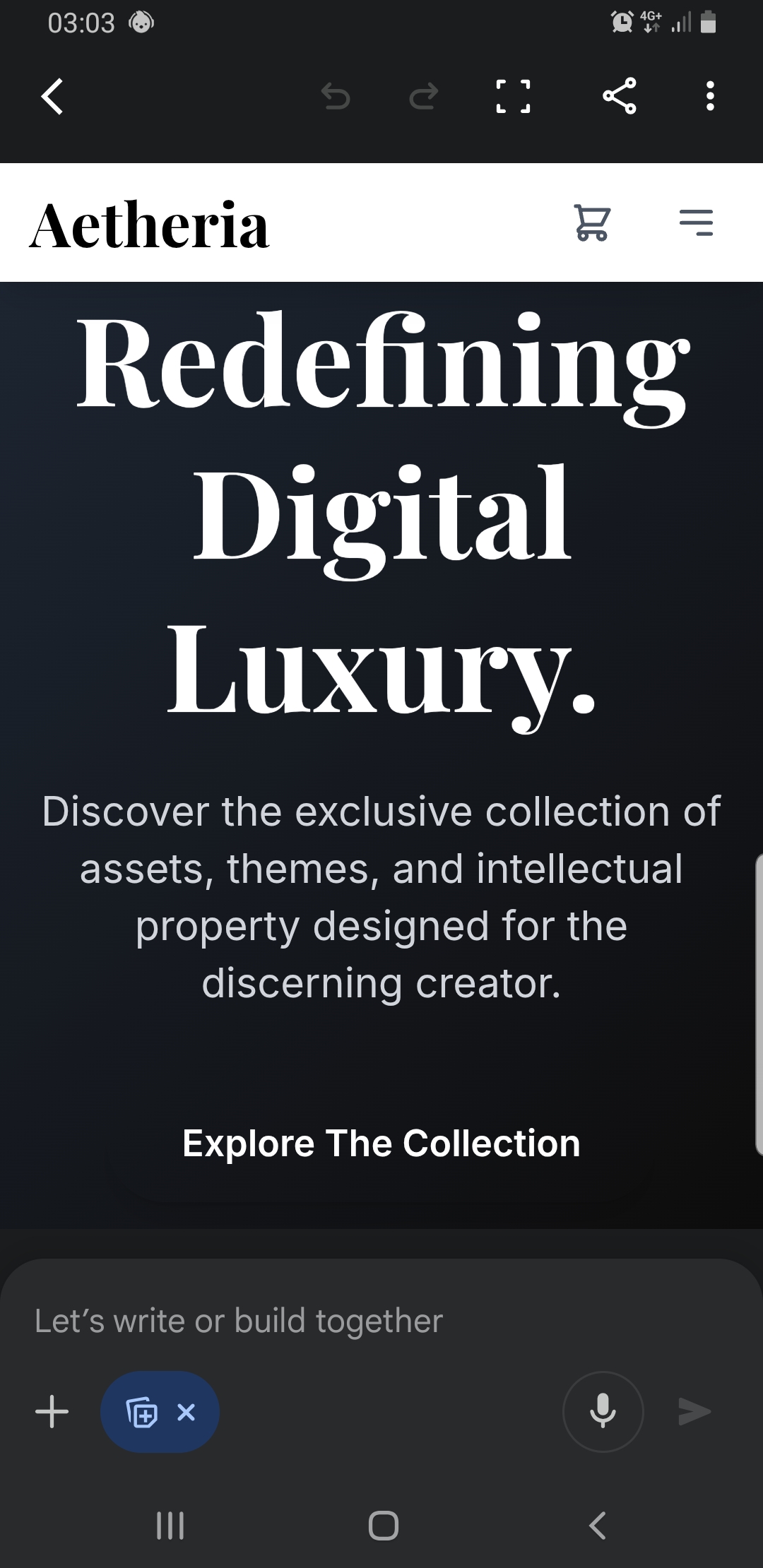This screenshot has height=1568, width=763.
Task: Start voice input with the microphone
Action: tap(603, 1412)
